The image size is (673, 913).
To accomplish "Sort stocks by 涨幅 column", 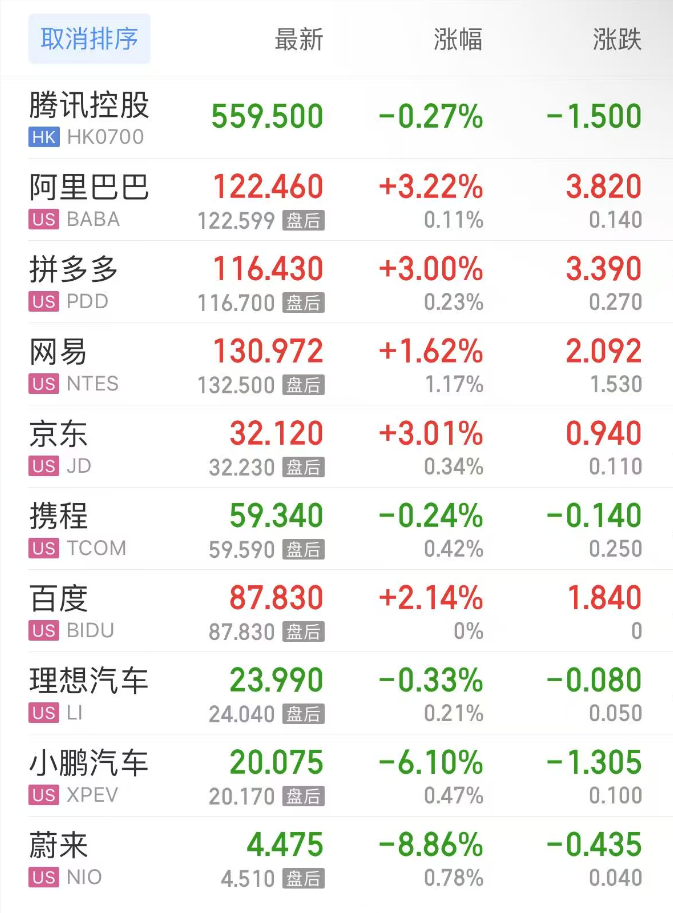I will [458, 40].
